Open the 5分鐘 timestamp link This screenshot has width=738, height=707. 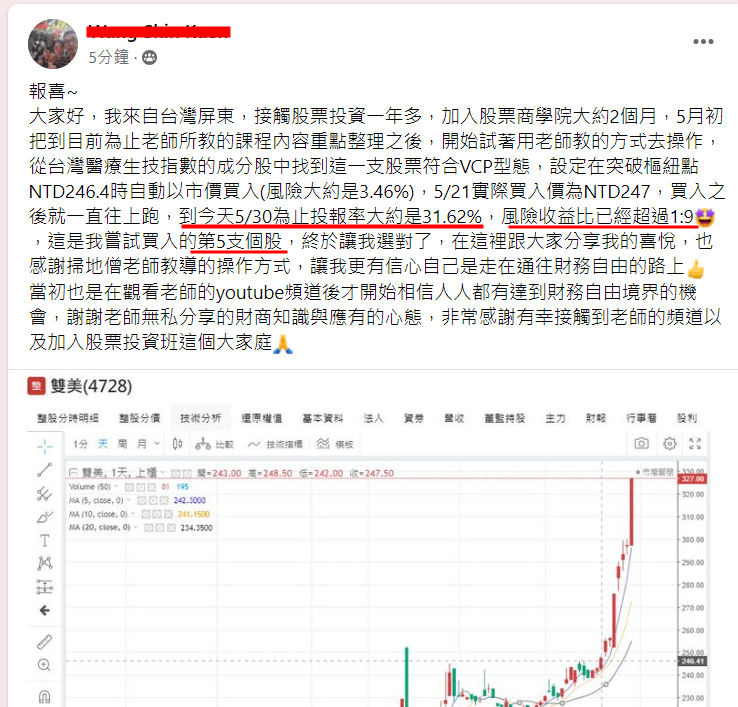pos(108,57)
